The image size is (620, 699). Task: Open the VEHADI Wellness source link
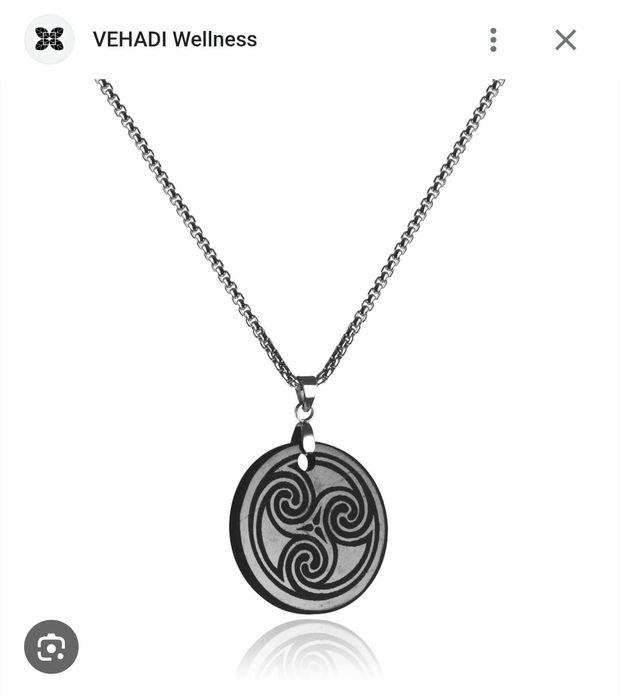tap(174, 40)
